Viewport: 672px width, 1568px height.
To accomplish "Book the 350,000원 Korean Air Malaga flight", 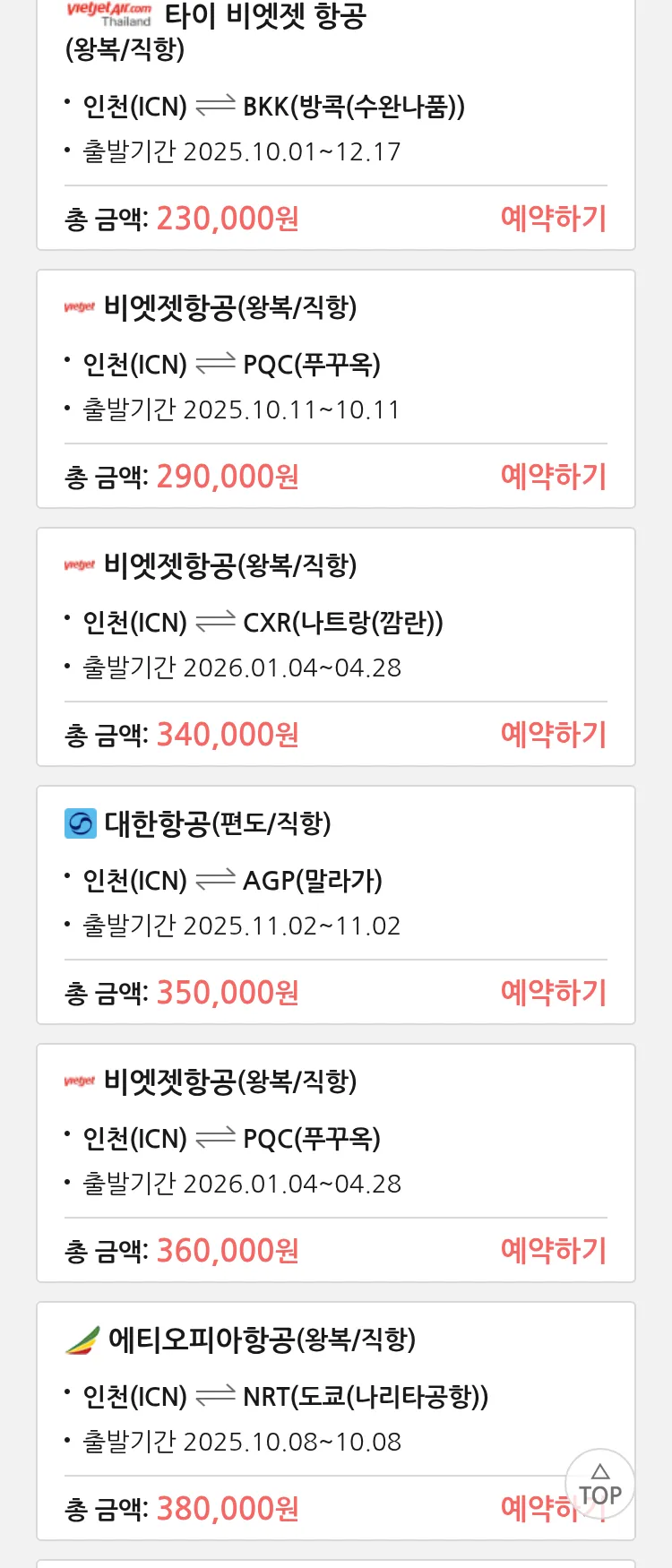I will click(553, 993).
